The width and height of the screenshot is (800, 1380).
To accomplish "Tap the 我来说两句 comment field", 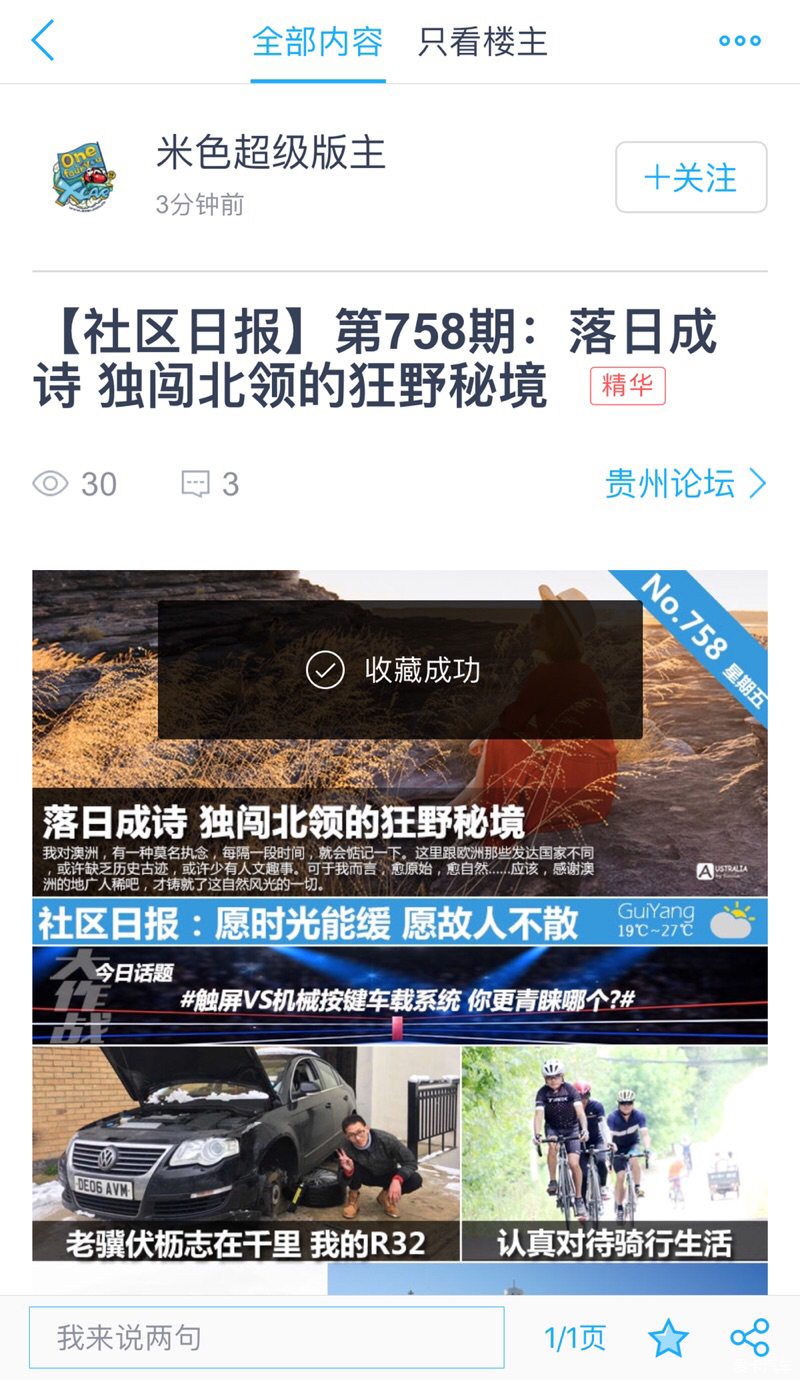I will tap(266, 1337).
